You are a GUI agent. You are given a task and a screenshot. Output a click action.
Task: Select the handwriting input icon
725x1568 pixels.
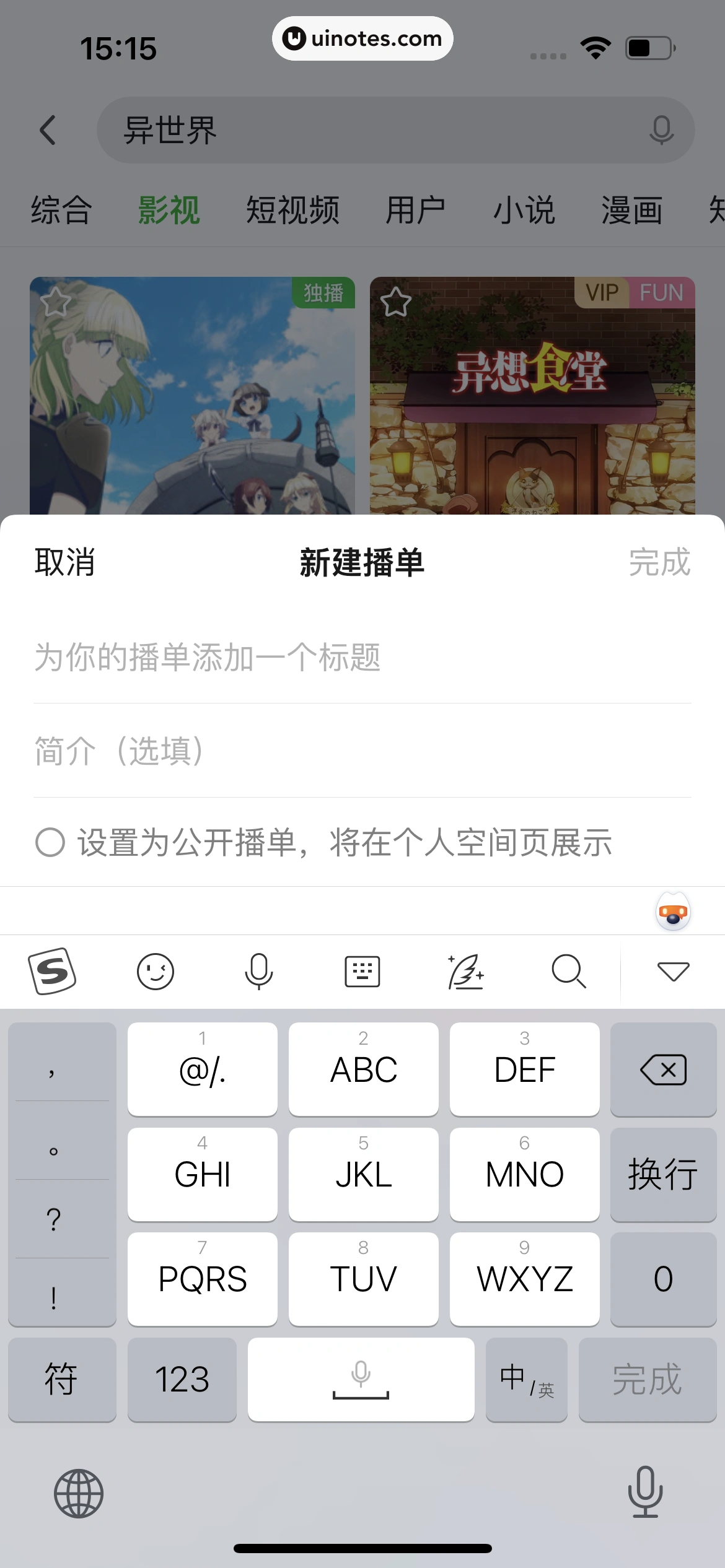466,971
